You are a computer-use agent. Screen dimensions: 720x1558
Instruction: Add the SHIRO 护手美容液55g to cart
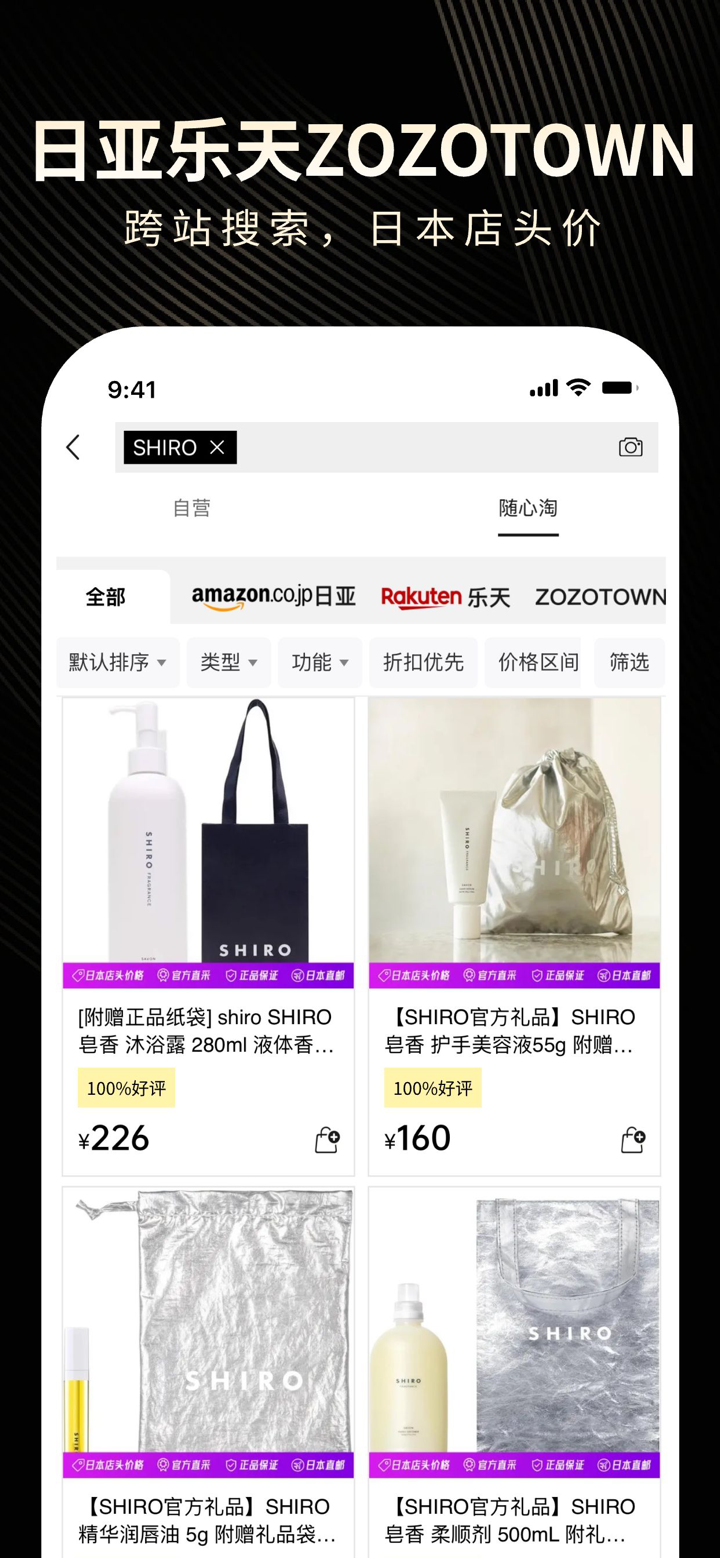tap(633, 1139)
